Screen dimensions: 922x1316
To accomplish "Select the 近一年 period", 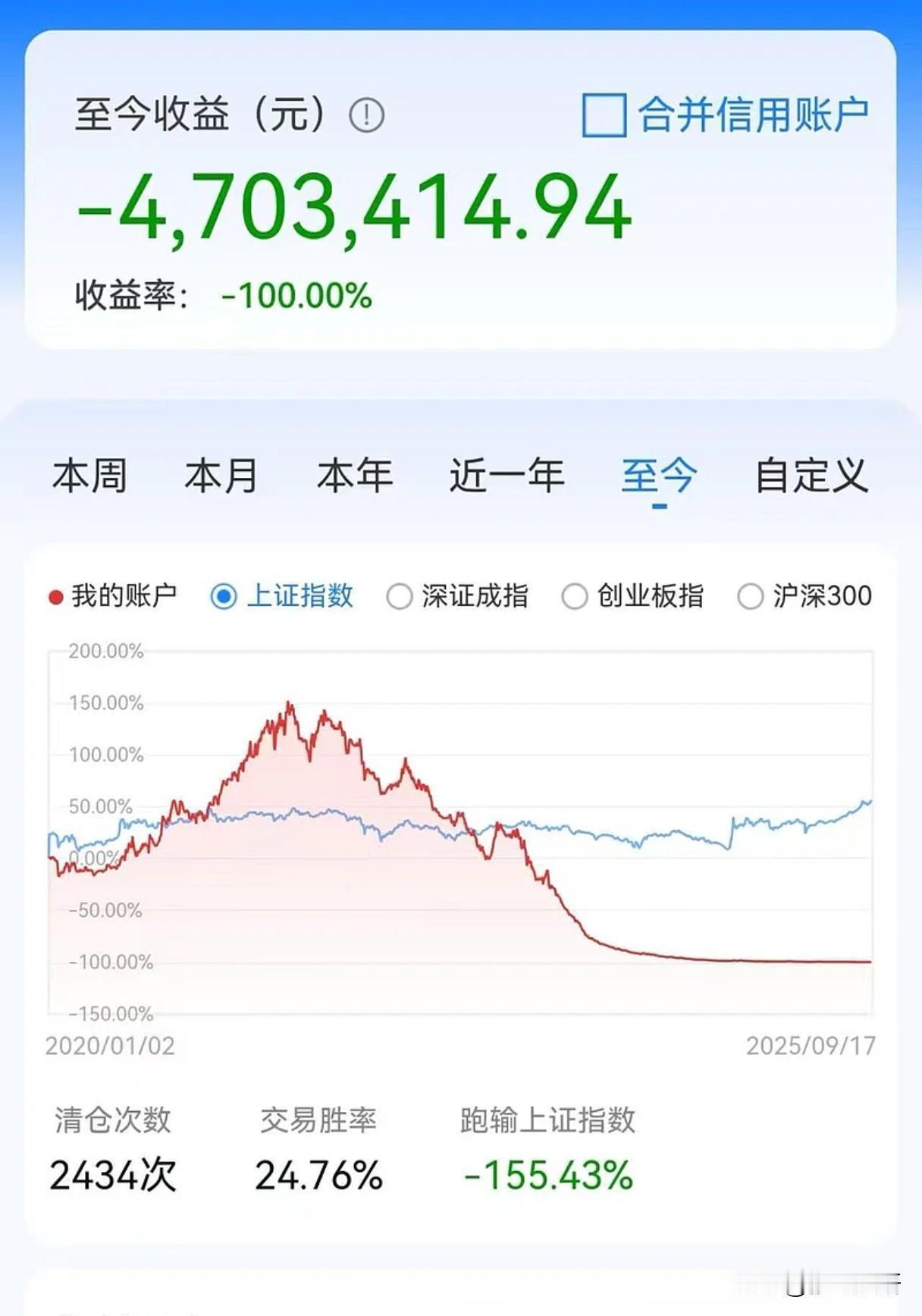I will (x=506, y=476).
